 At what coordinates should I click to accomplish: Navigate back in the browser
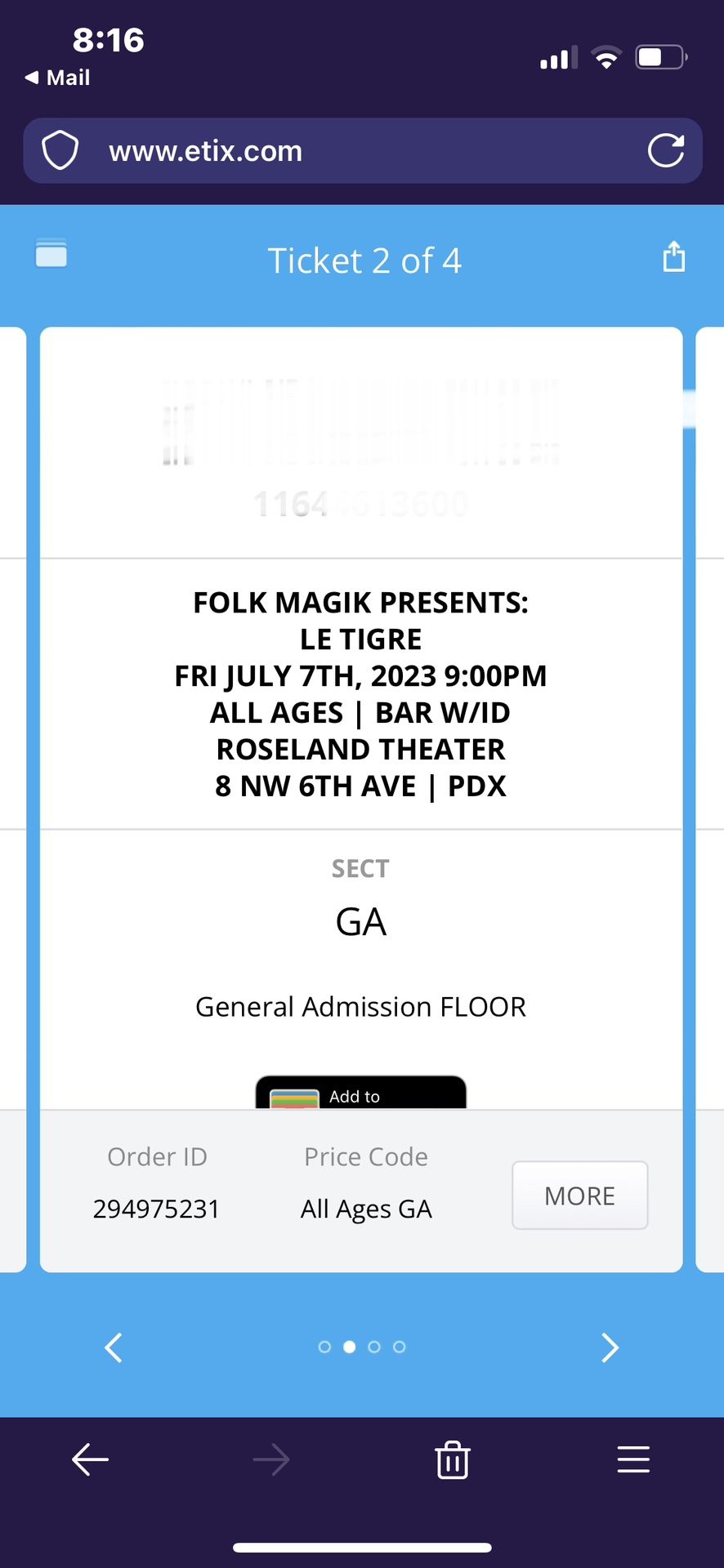pos(90,1459)
